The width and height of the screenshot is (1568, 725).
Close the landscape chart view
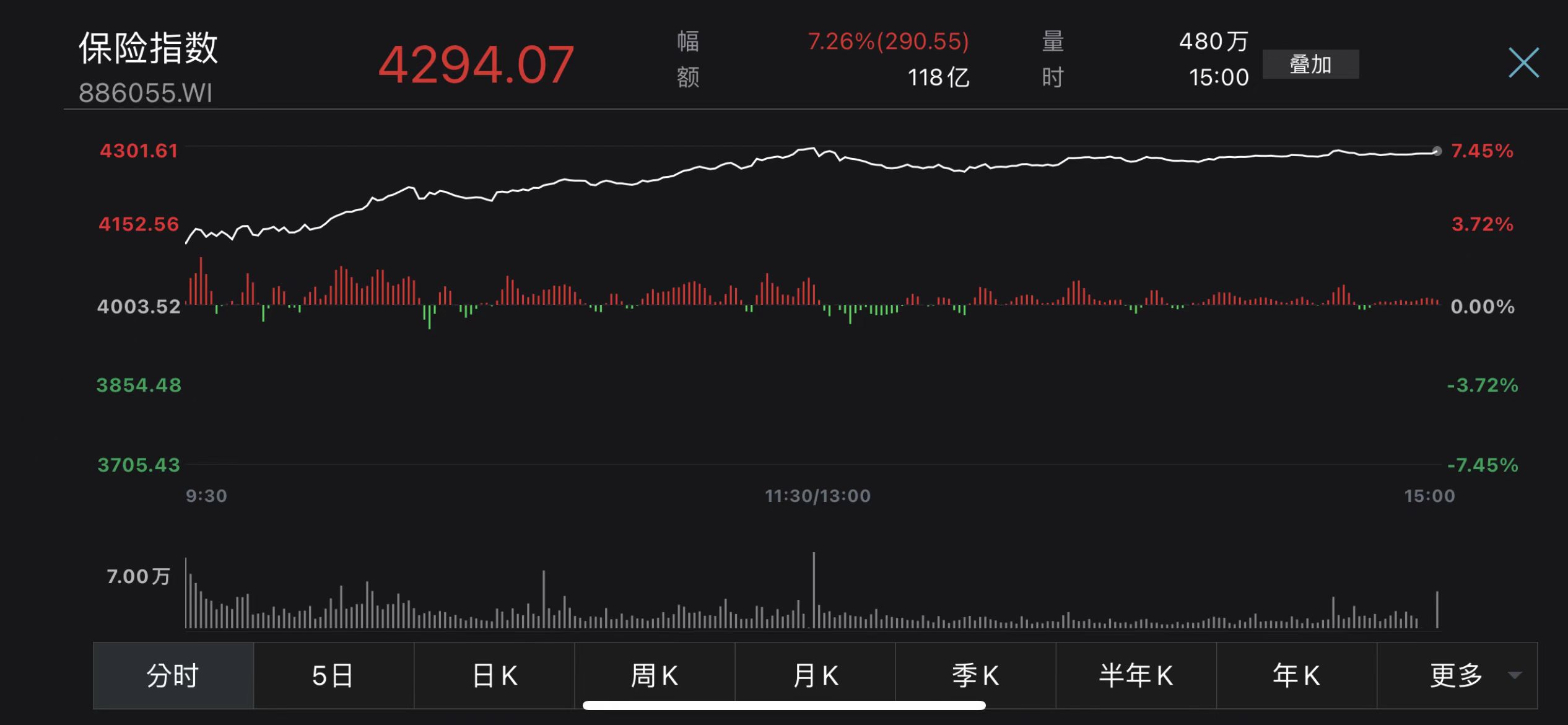tap(1523, 63)
